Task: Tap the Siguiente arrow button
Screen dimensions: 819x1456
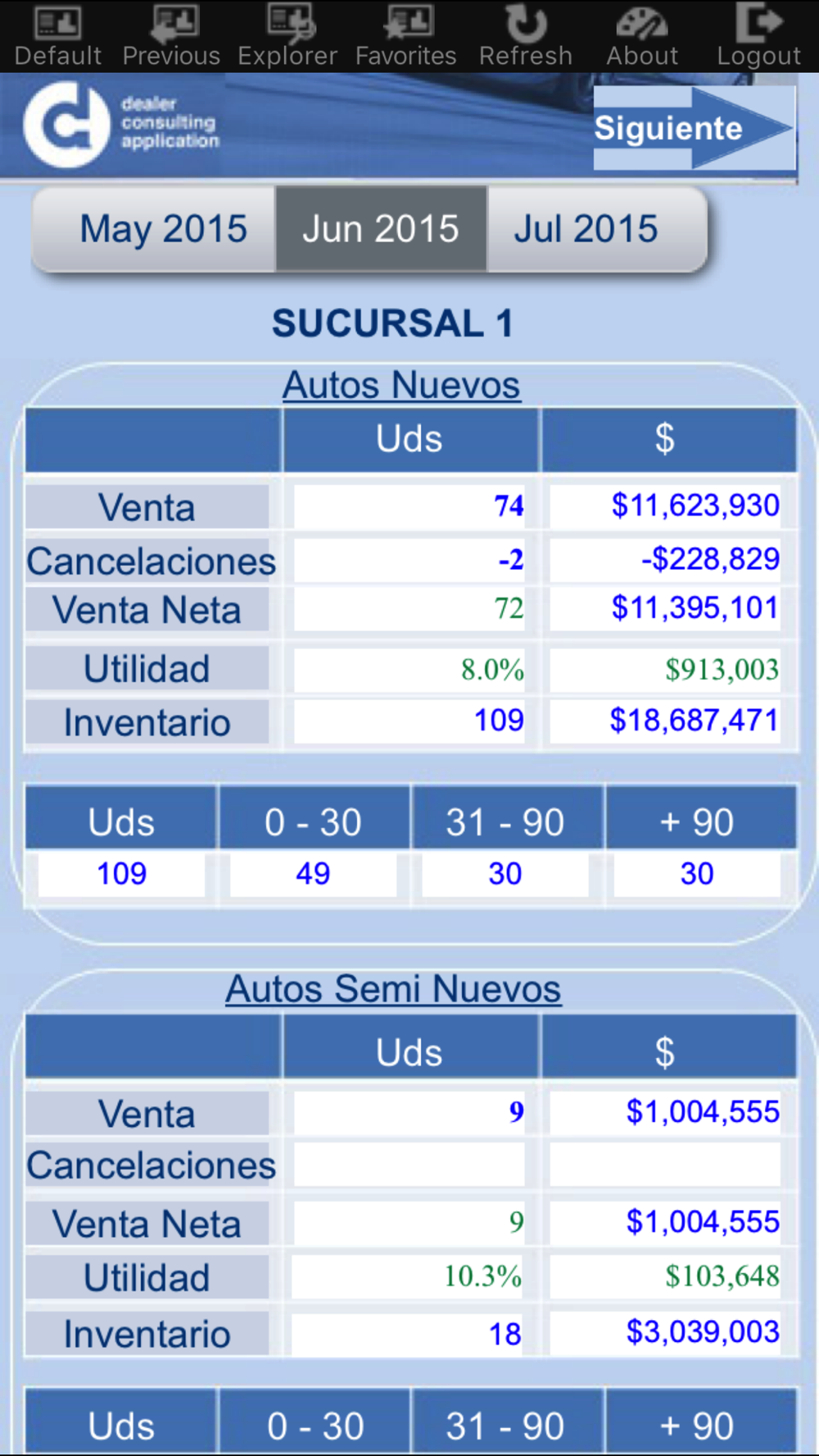Action: point(693,129)
